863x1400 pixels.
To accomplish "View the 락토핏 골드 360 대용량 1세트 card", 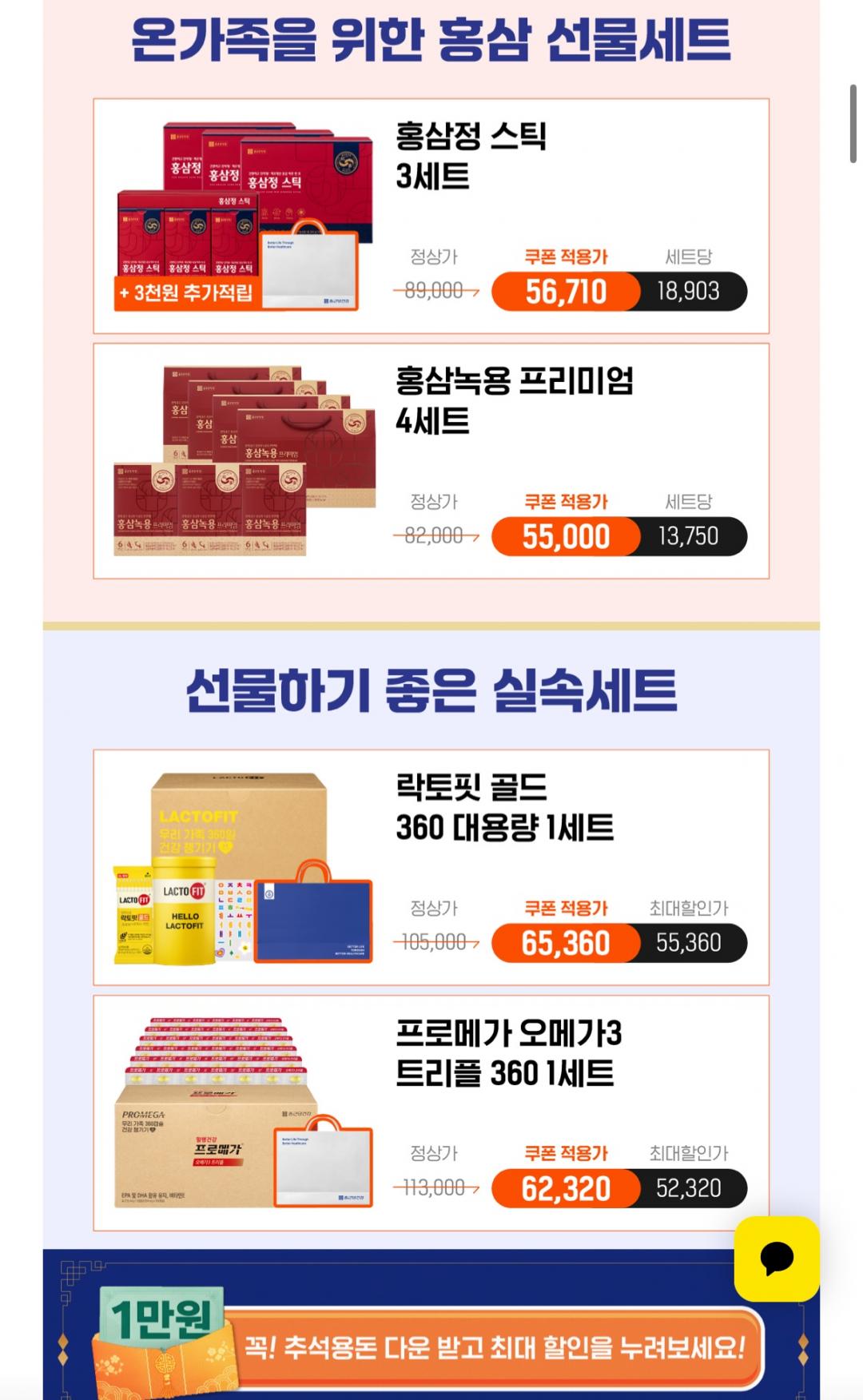I will [431, 867].
